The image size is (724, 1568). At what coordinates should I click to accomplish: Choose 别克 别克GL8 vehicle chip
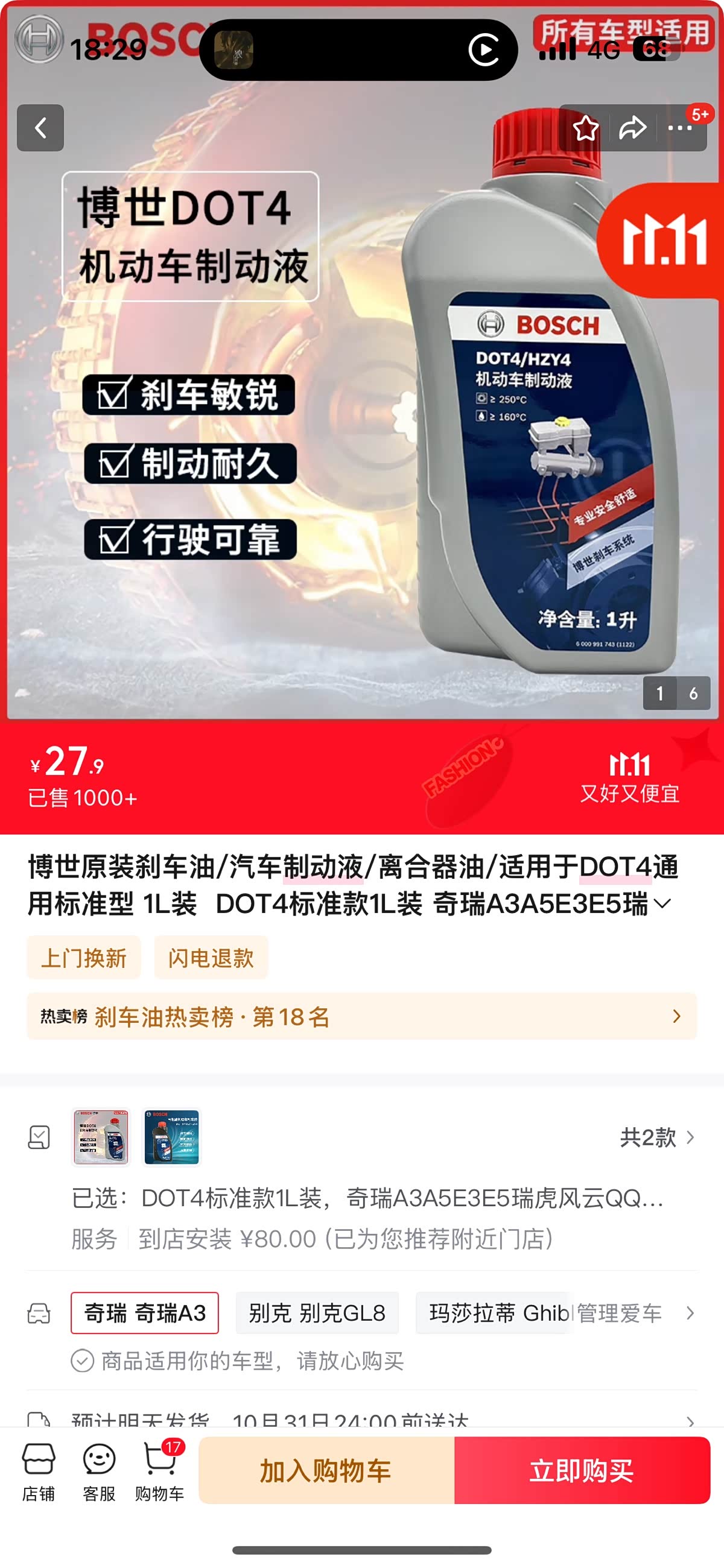(x=317, y=1313)
